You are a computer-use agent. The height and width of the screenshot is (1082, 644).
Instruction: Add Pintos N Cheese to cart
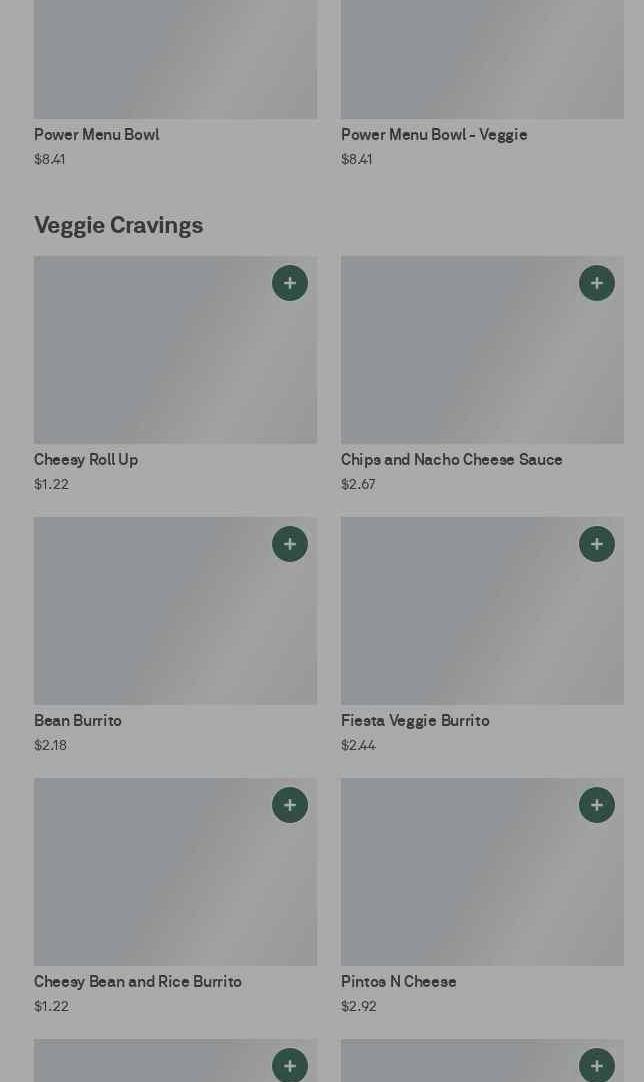coord(597,805)
